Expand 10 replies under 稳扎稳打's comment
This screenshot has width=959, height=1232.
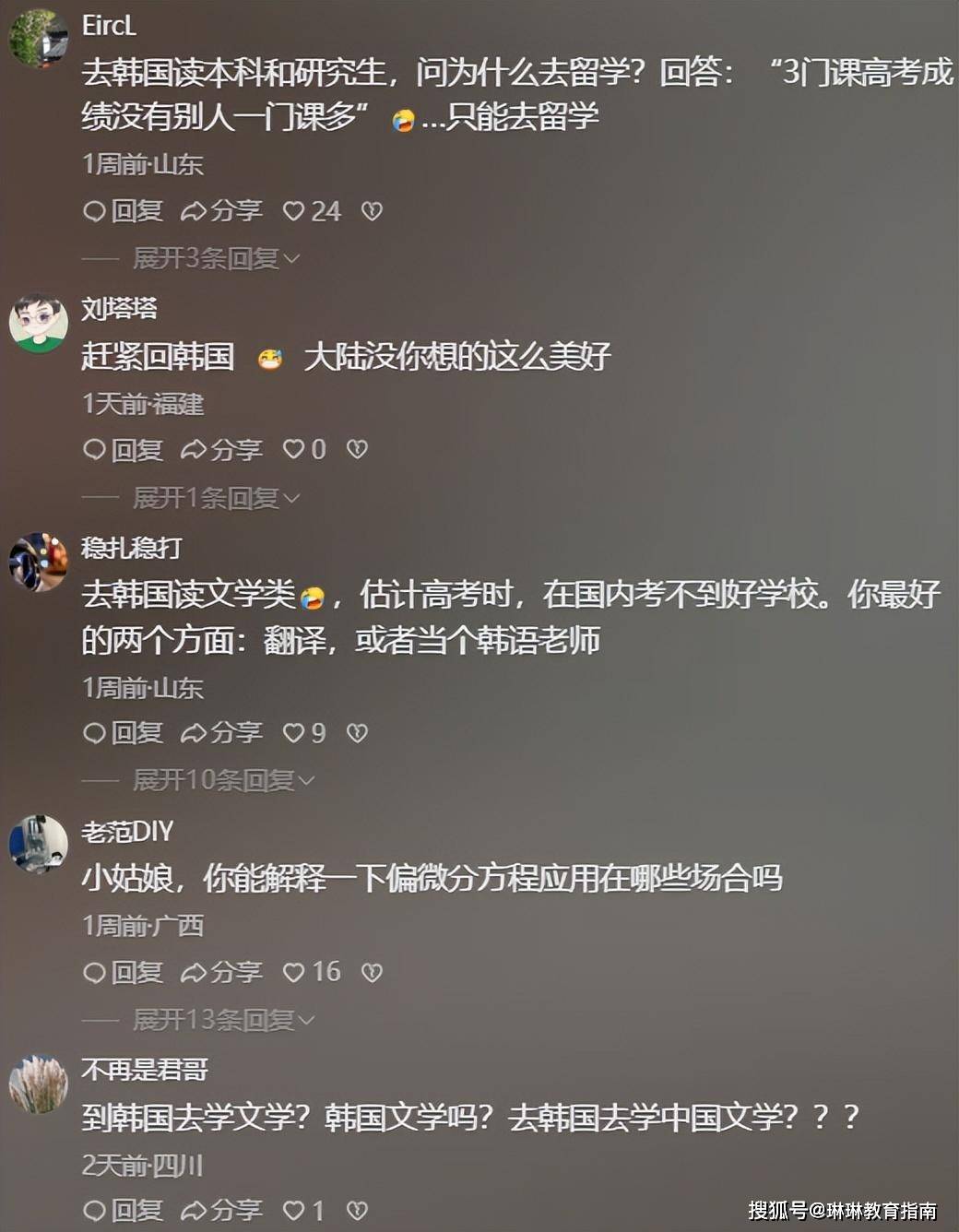coord(223,781)
